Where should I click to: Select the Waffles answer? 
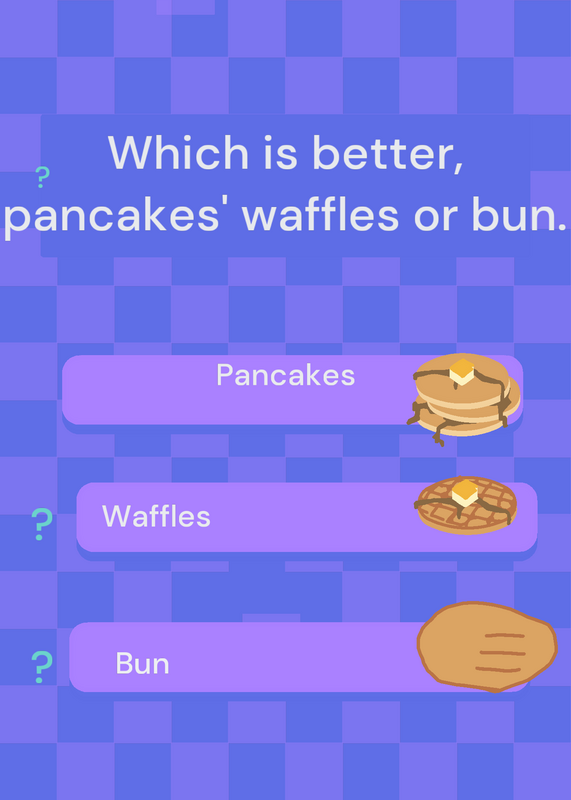click(307, 517)
